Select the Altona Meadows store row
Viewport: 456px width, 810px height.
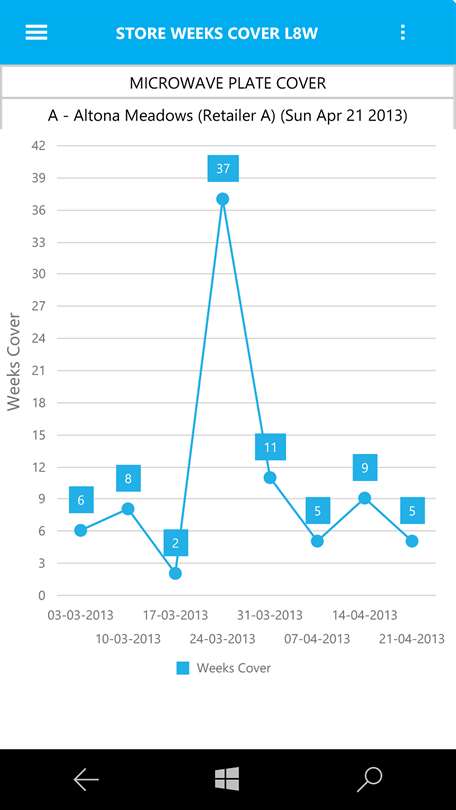[228, 115]
